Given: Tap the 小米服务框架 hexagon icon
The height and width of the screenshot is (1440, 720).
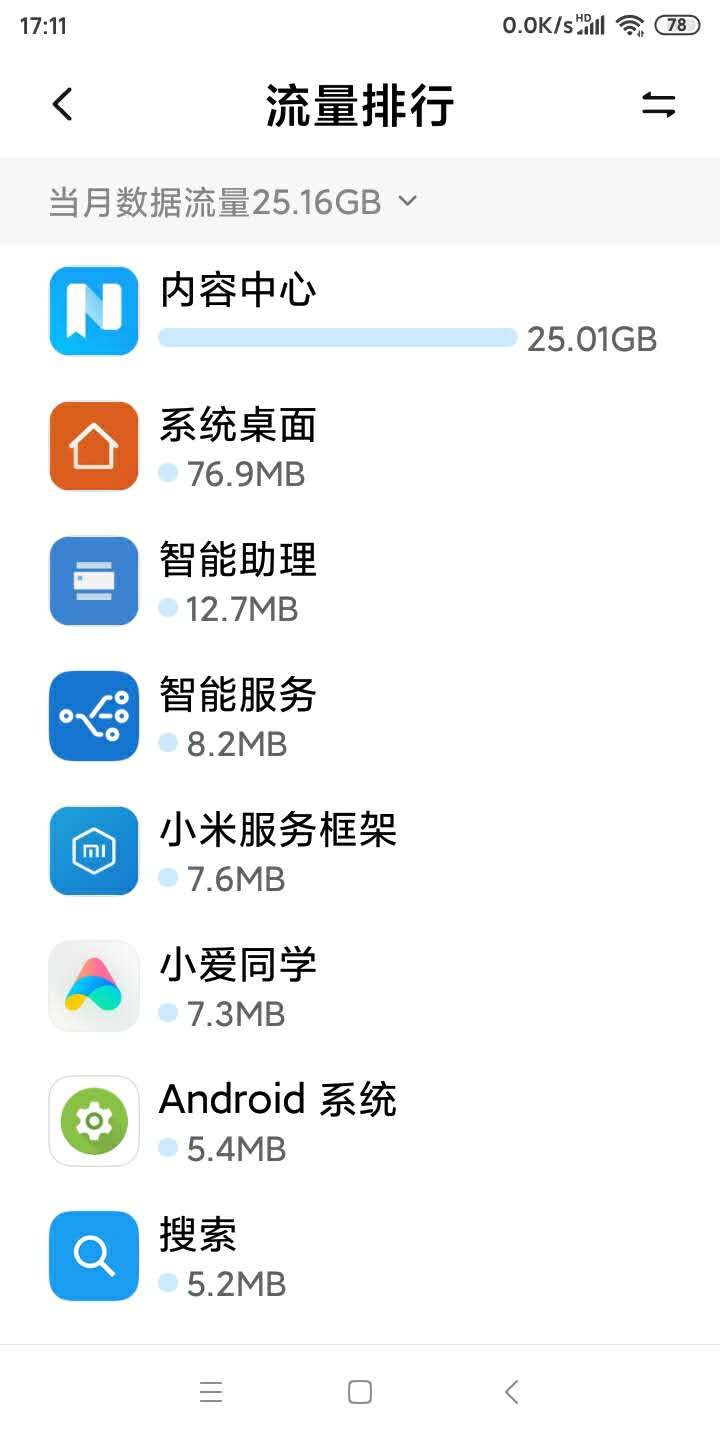Looking at the screenshot, I should [93, 851].
